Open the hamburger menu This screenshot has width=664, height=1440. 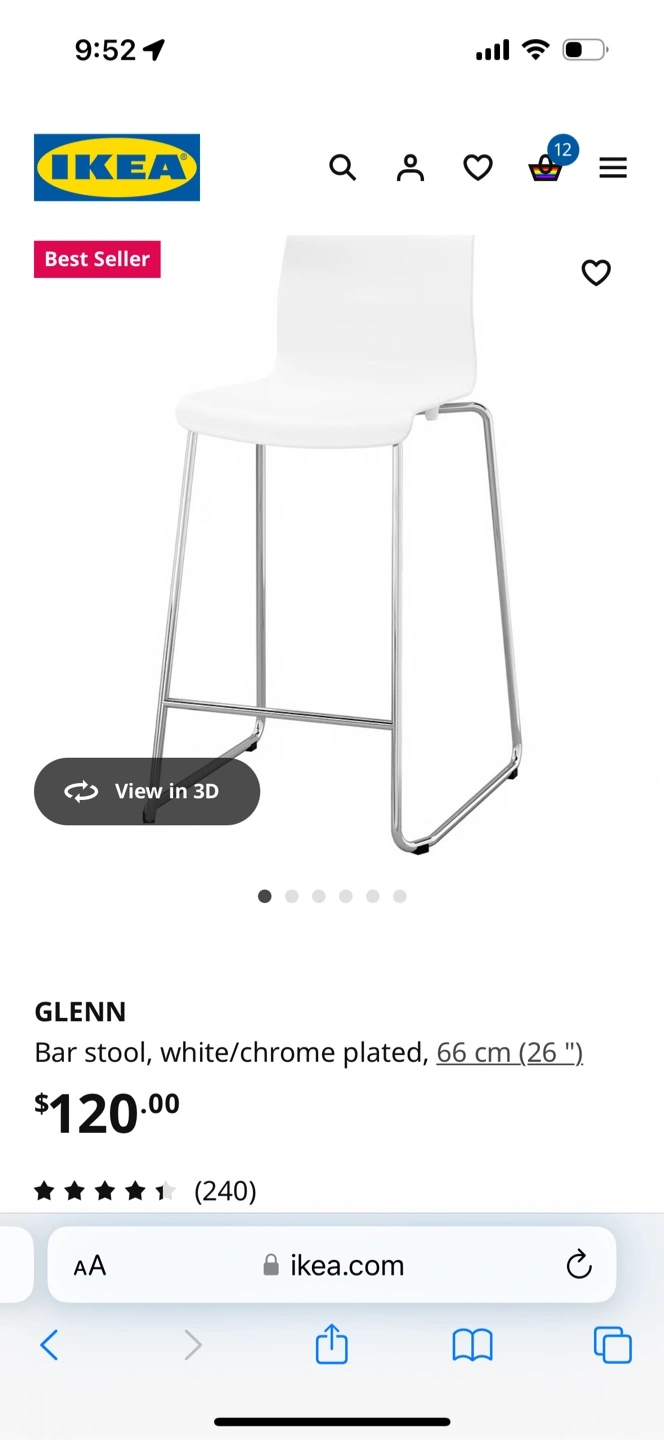coord(613,168)
